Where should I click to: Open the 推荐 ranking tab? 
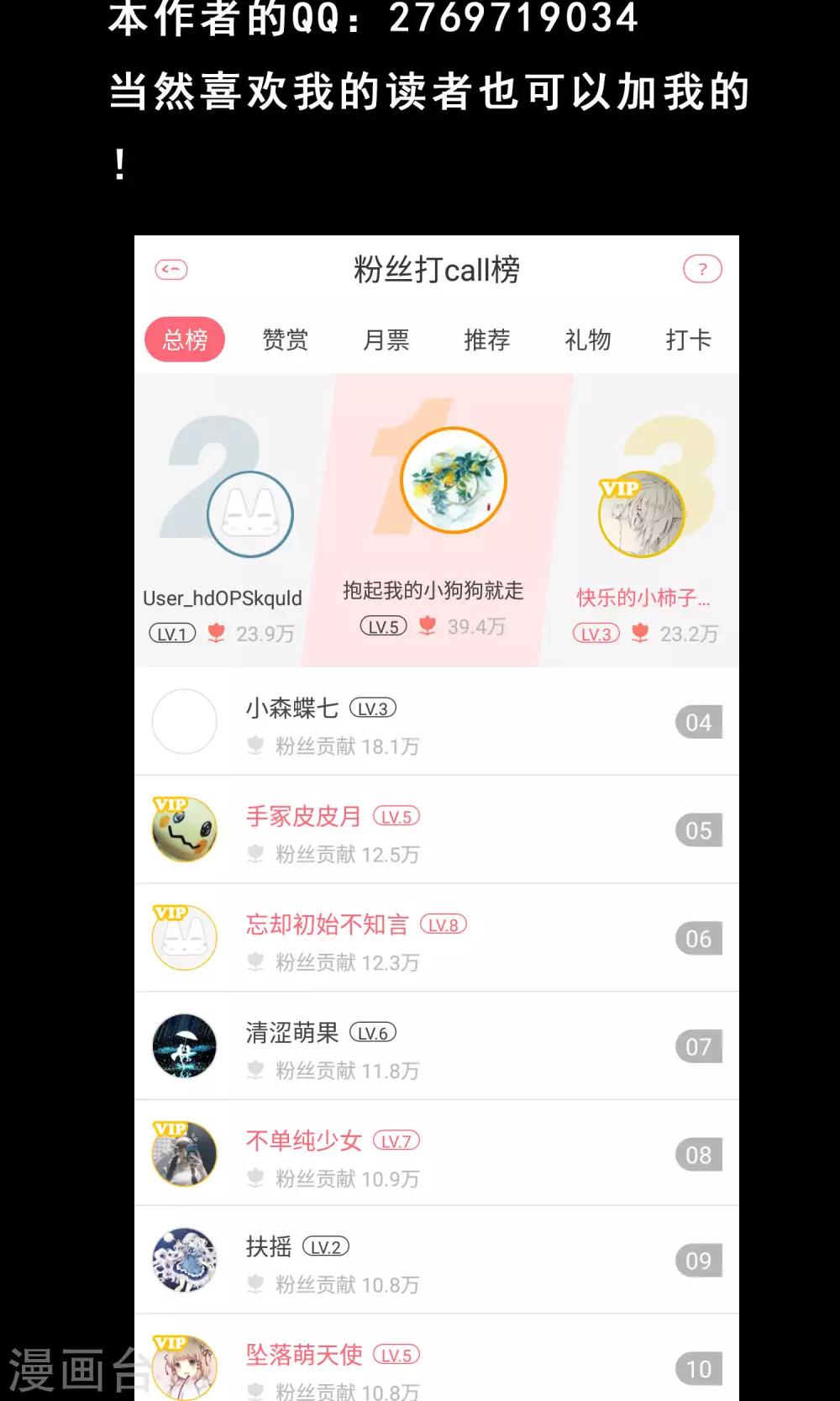[x=486, y=340]
